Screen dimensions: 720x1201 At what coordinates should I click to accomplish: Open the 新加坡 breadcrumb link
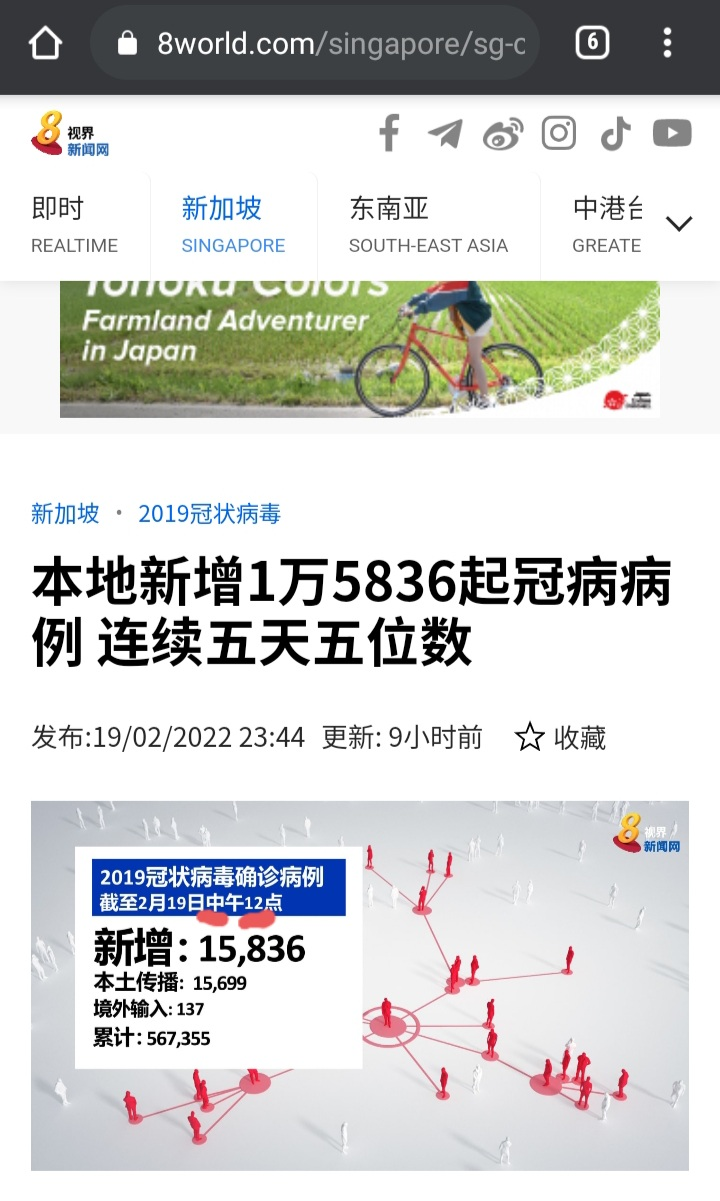click(x=65, y=514)
